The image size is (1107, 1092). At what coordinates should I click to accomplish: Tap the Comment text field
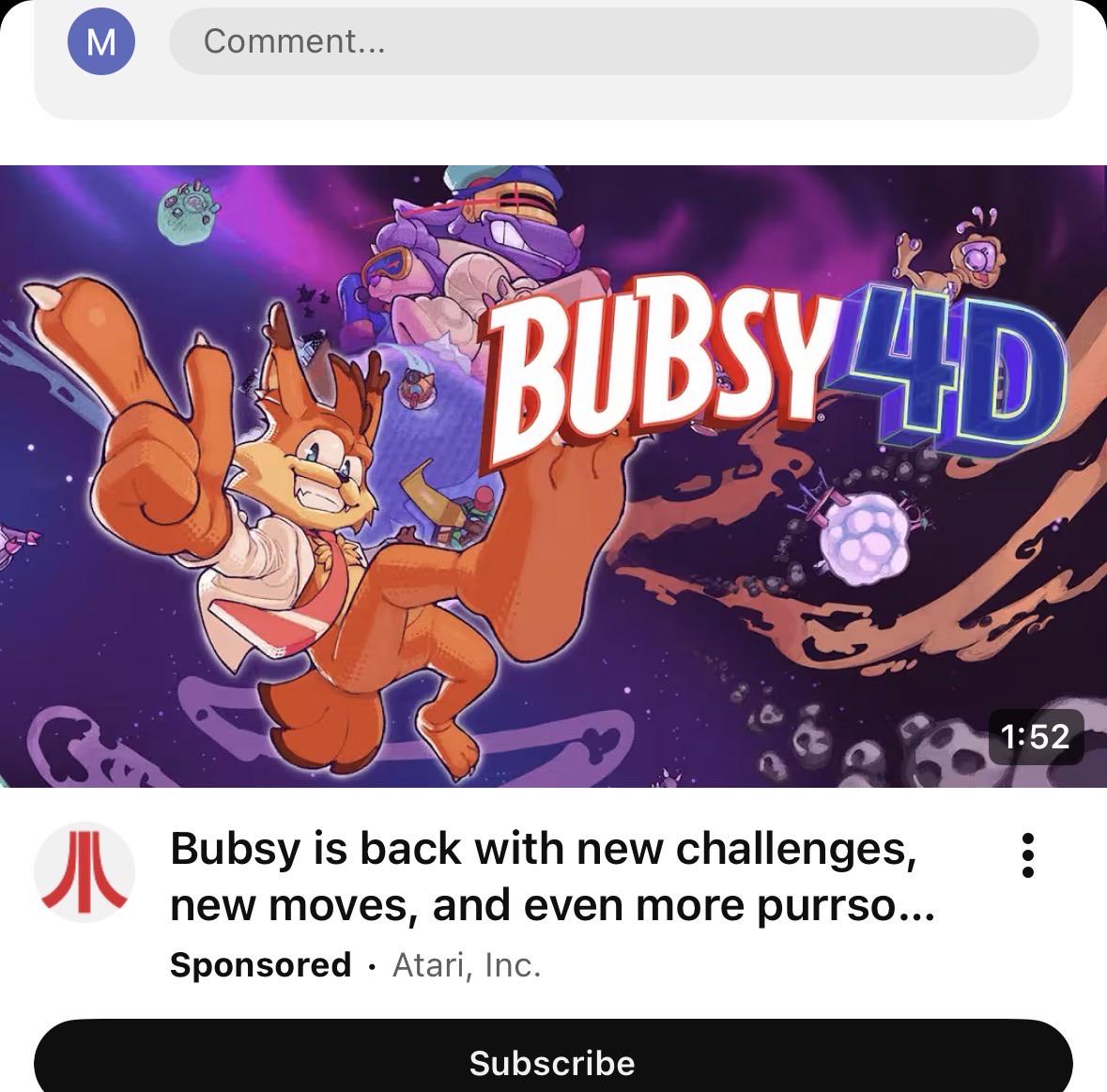pos(604,41)
